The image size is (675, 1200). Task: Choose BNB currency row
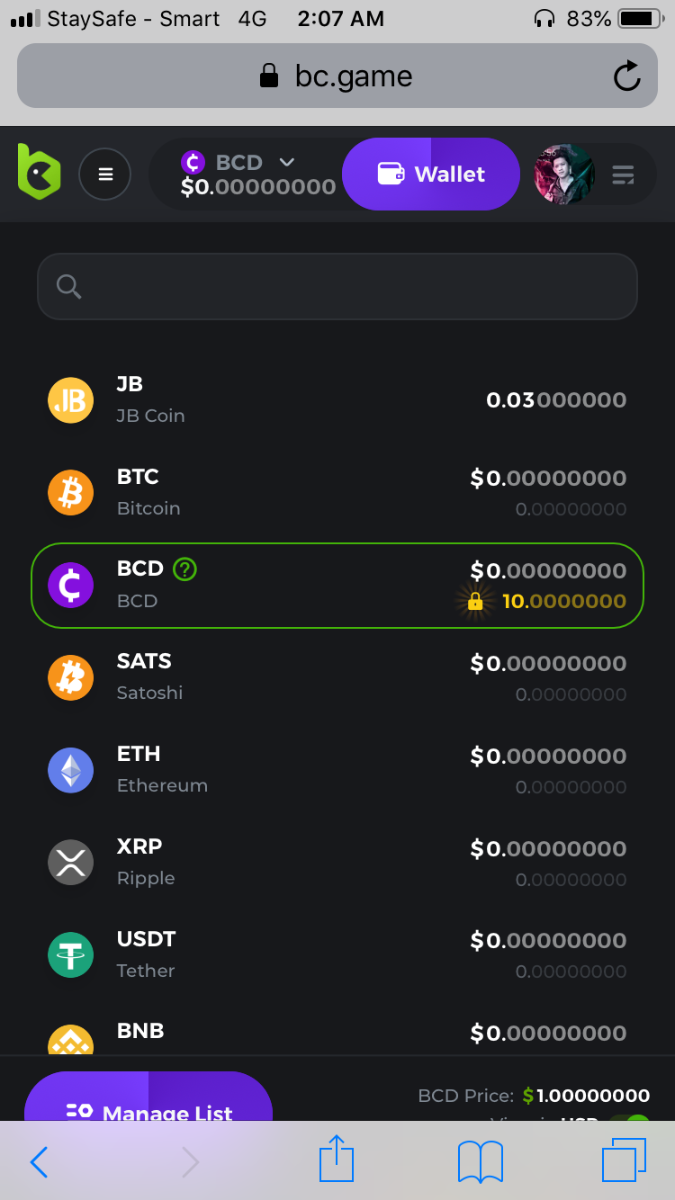[x=337, y=1035]
